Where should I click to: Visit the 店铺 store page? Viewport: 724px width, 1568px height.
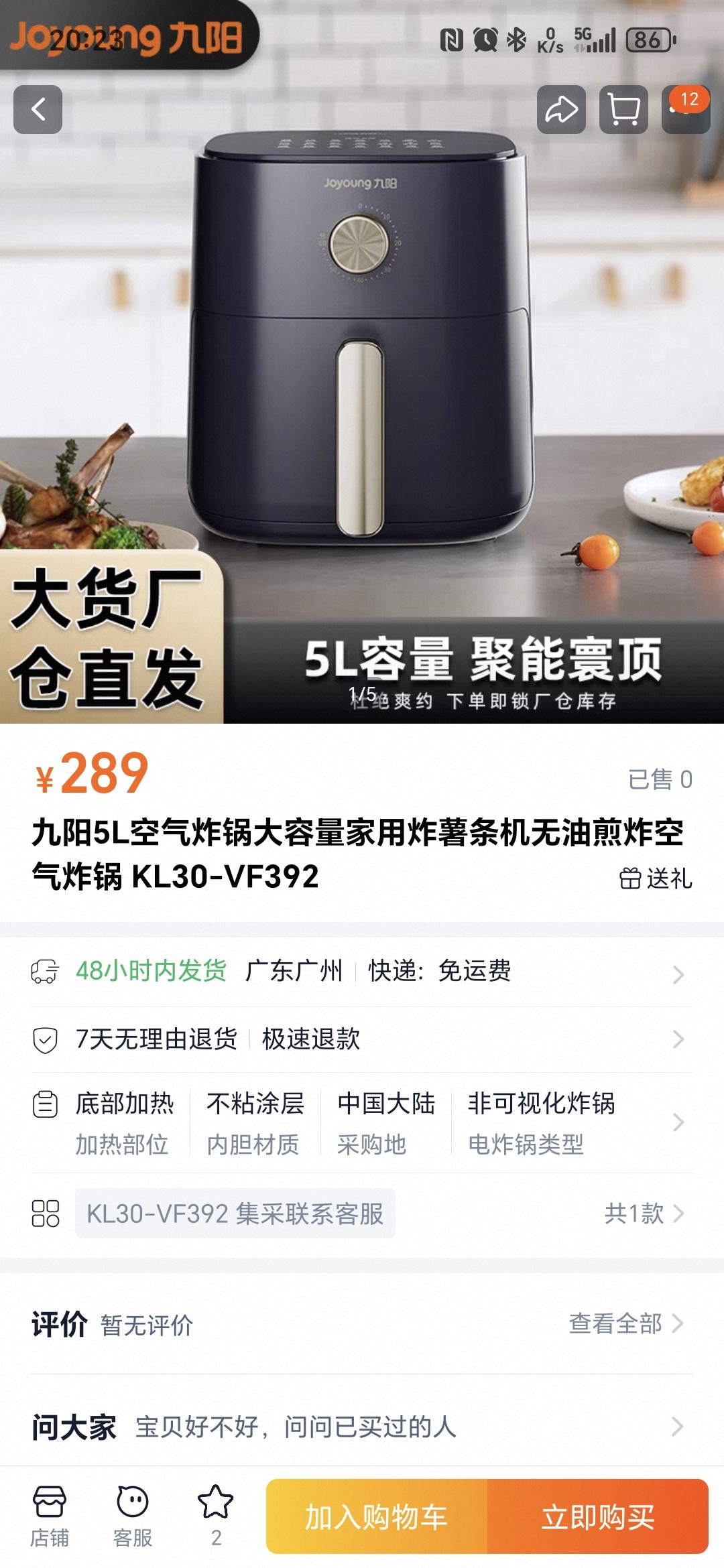coord(50,1516)
